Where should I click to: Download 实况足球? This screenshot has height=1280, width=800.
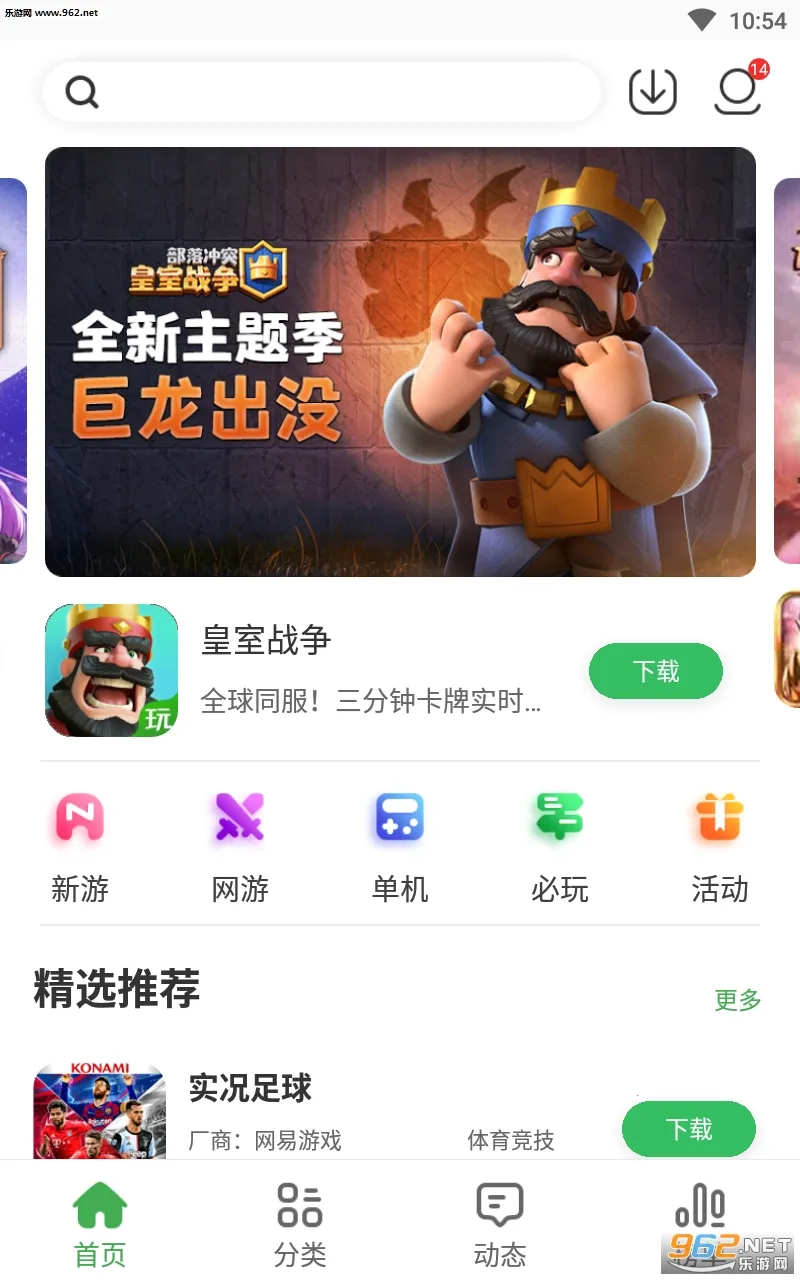[688, 1129]
